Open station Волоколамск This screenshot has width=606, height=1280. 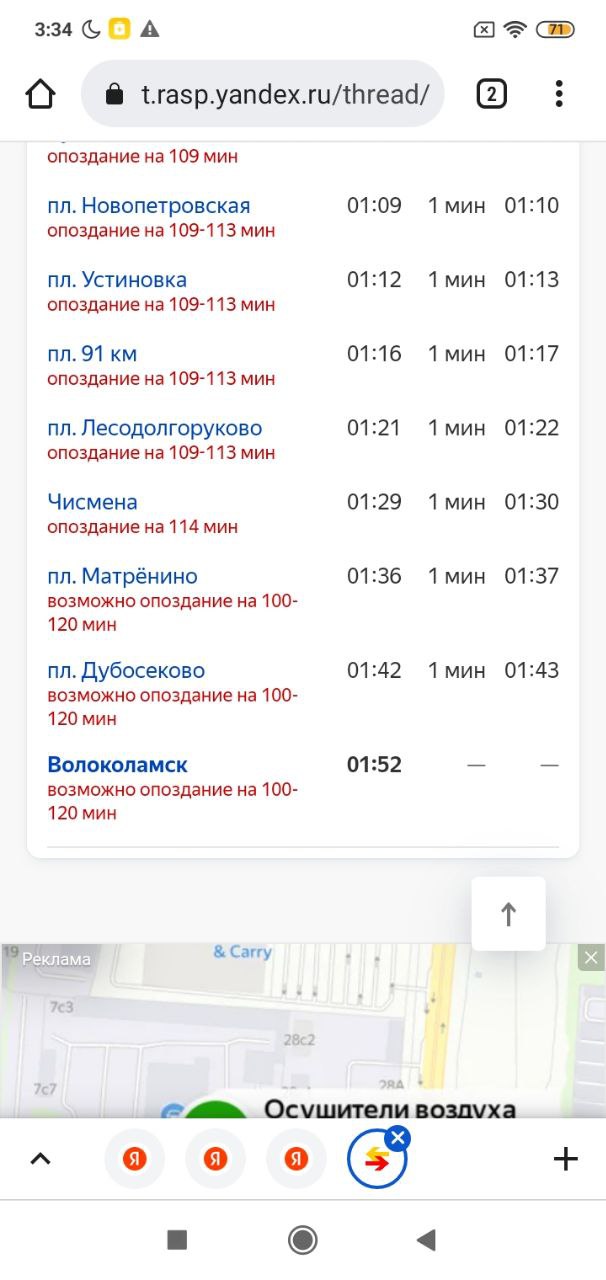(x=117, y=764)
